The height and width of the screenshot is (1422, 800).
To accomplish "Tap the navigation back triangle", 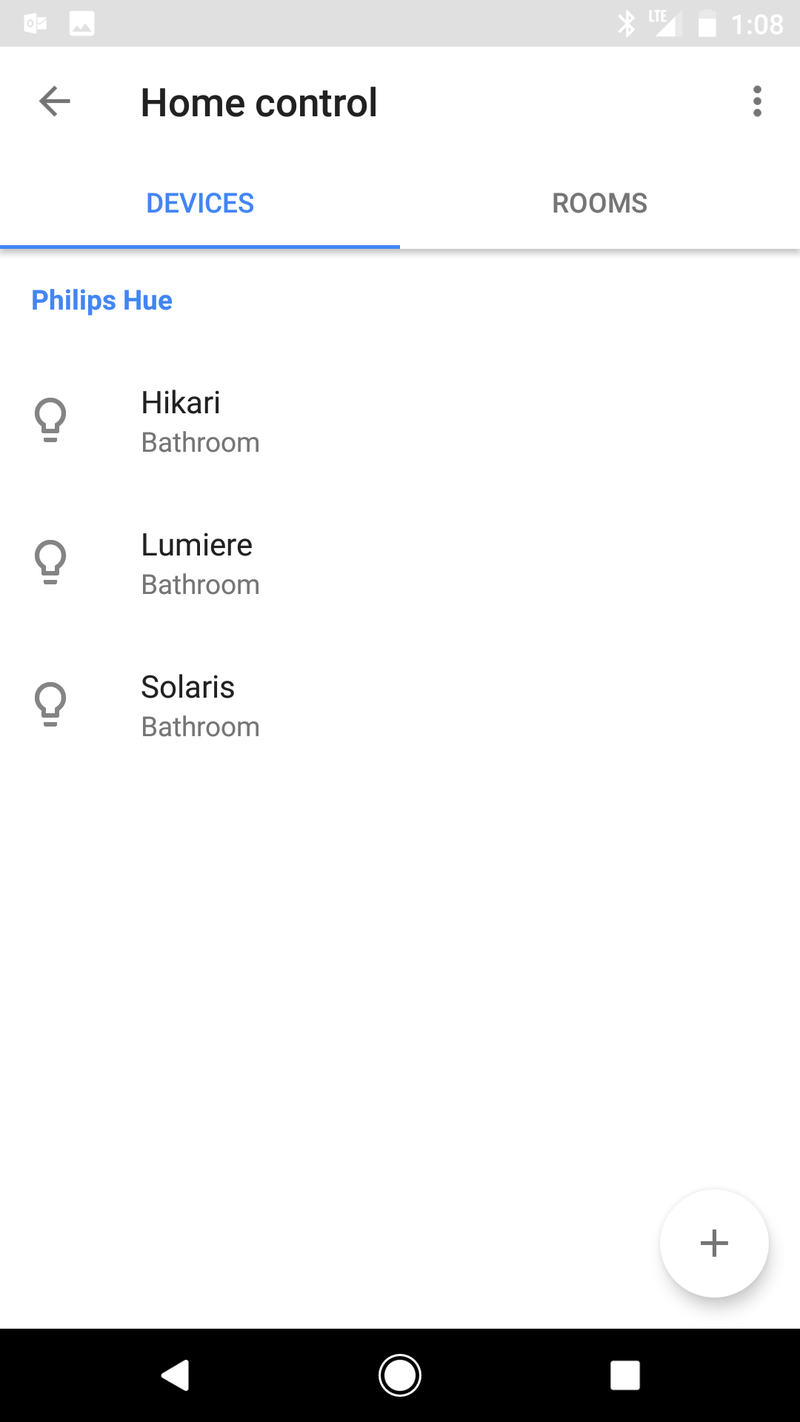I will [x=176, y=1374].
